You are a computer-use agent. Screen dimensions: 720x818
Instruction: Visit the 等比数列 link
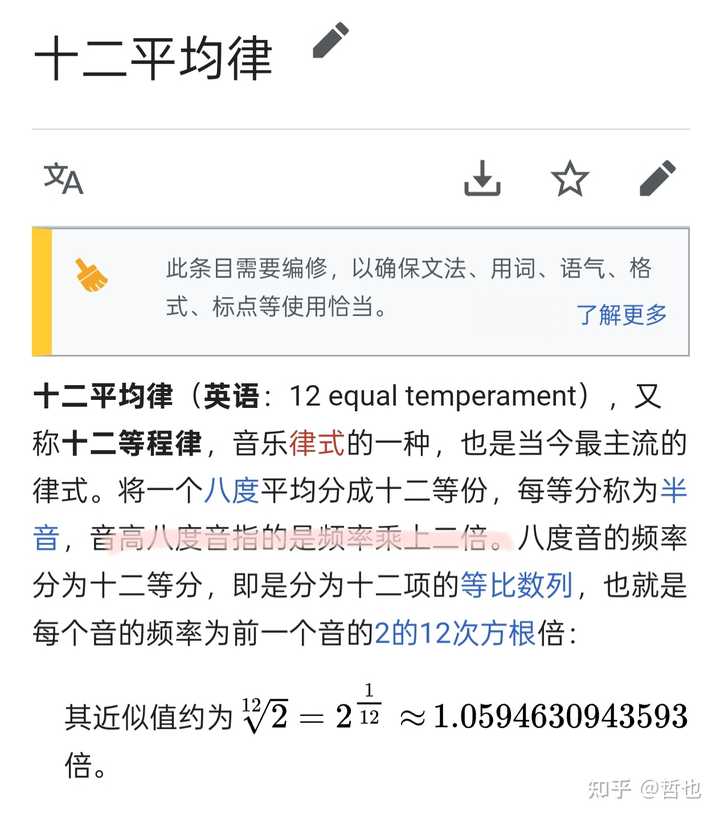pyautogui.click(x=516, y=585)
